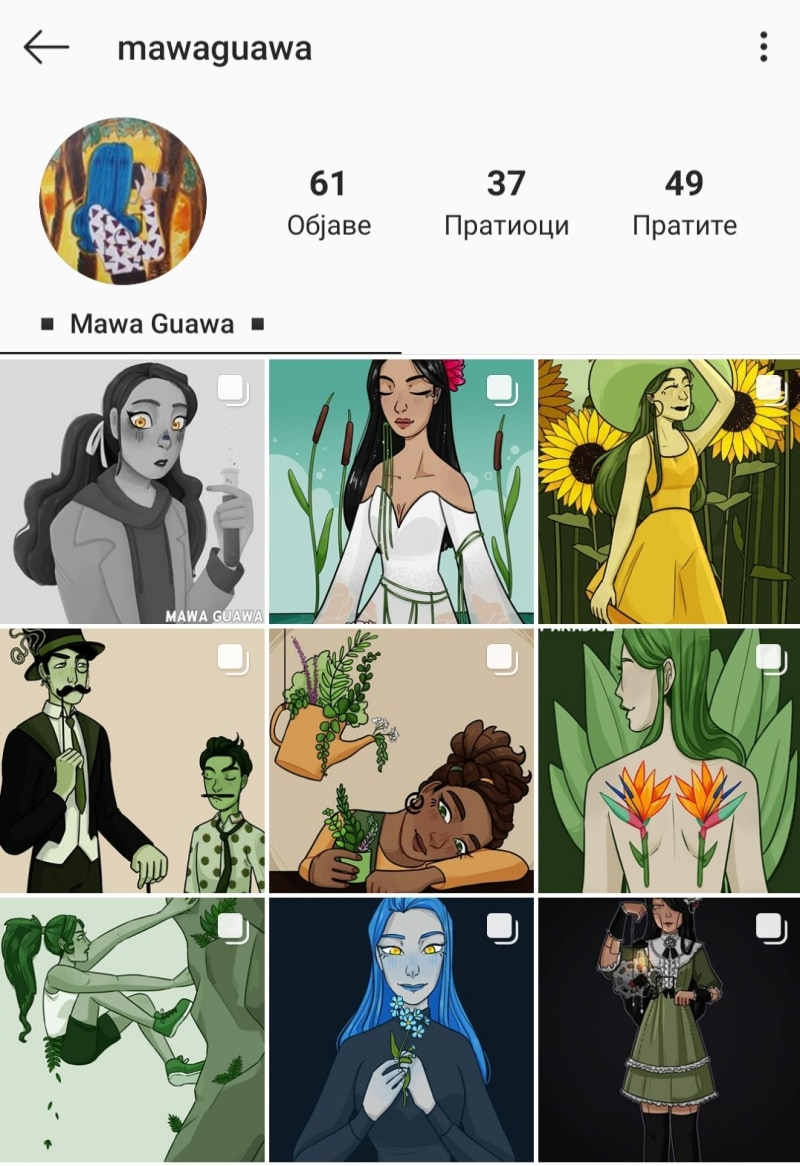Go back using the arrow icon
800x1166 pixels.
click(46, 48)
